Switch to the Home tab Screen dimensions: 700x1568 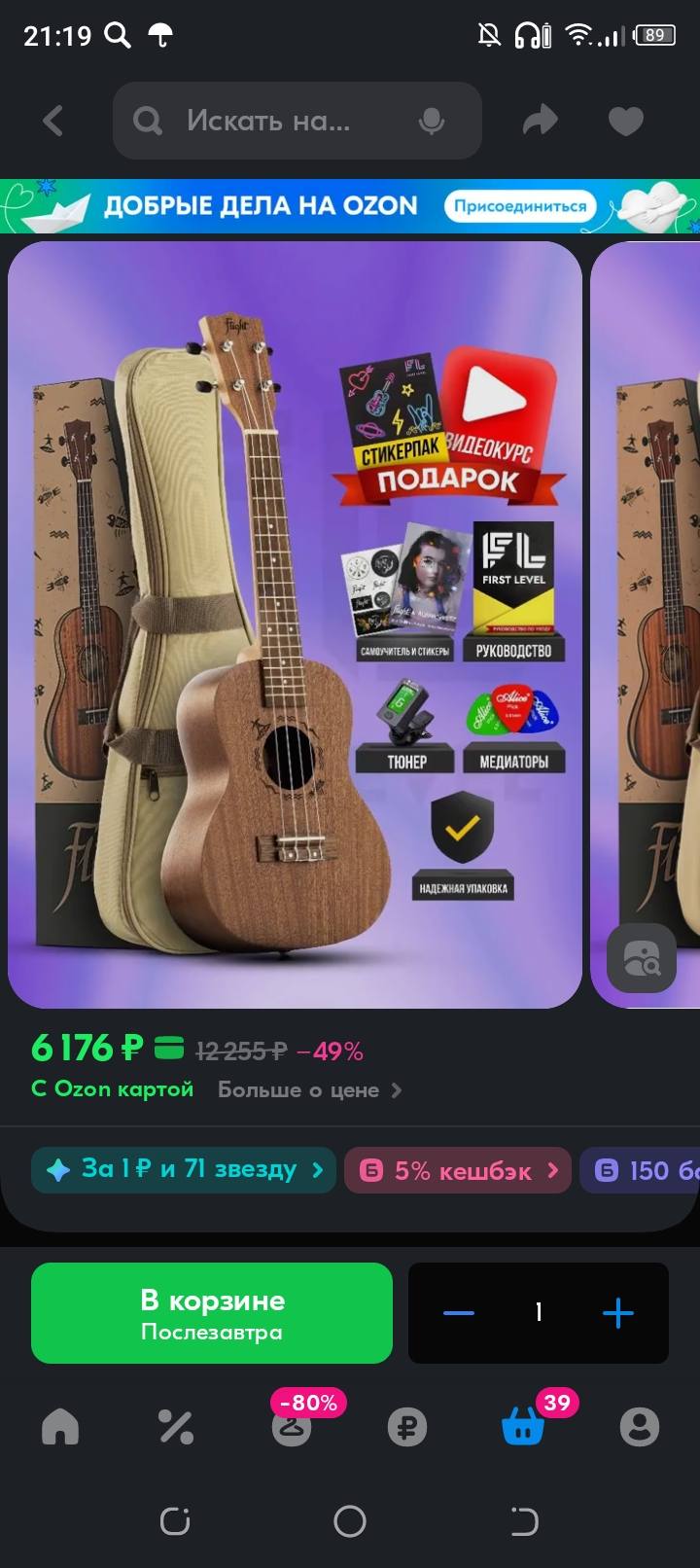point(60,1427)
